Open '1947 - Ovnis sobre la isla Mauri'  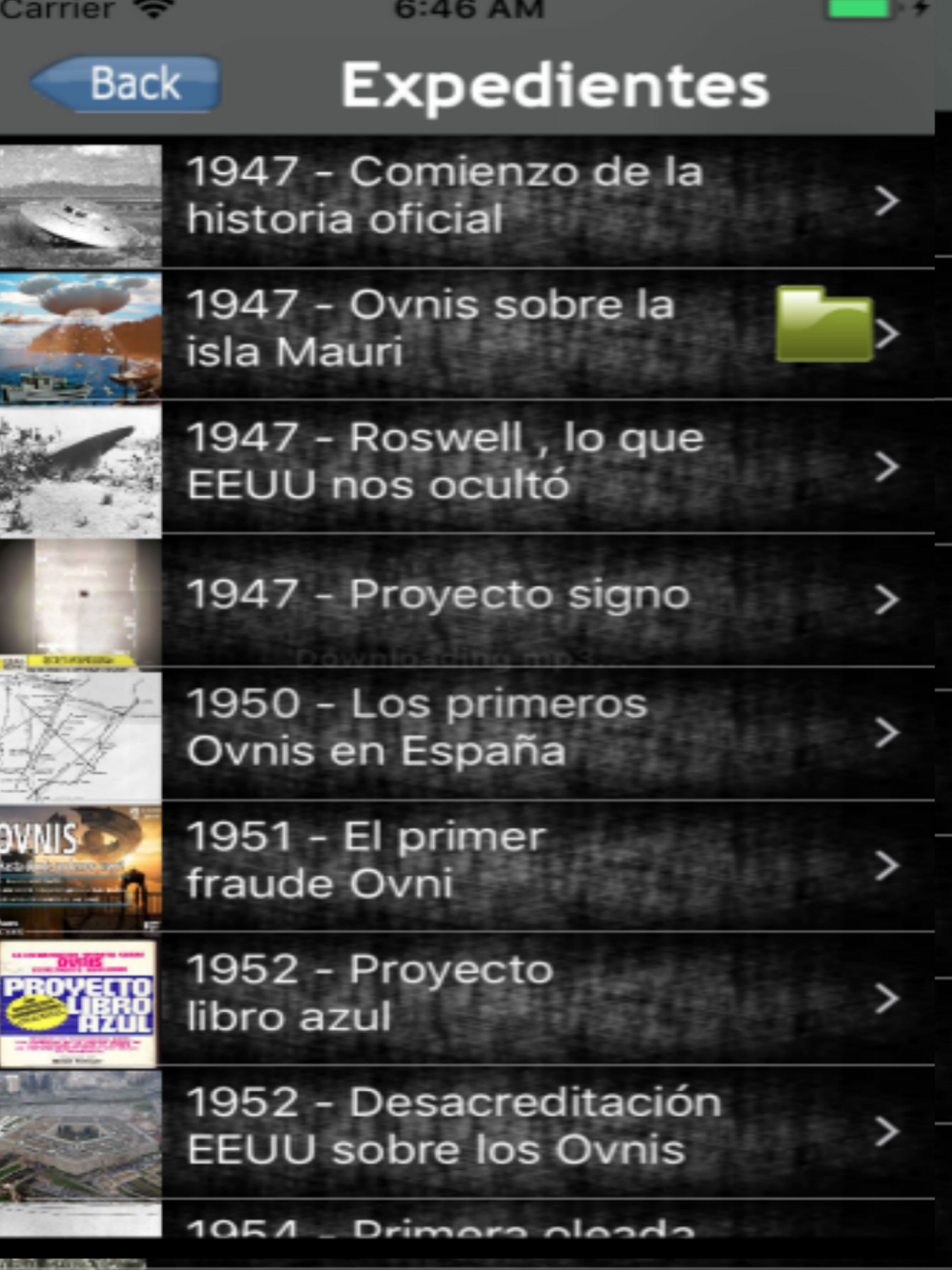point(430,328)
